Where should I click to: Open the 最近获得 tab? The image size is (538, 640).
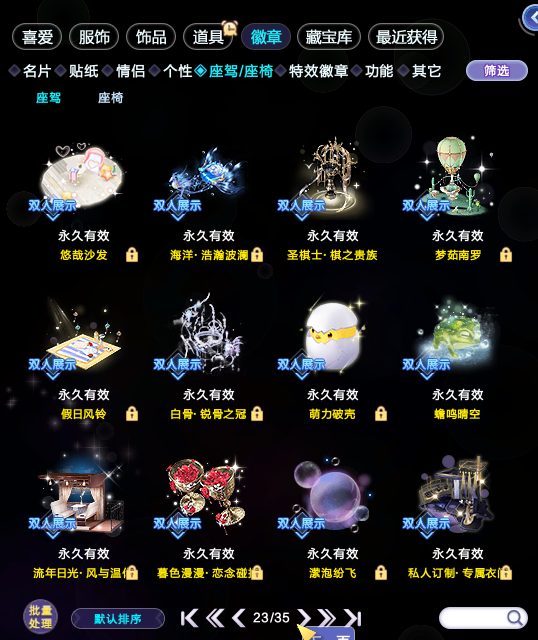tap(406, 37)
